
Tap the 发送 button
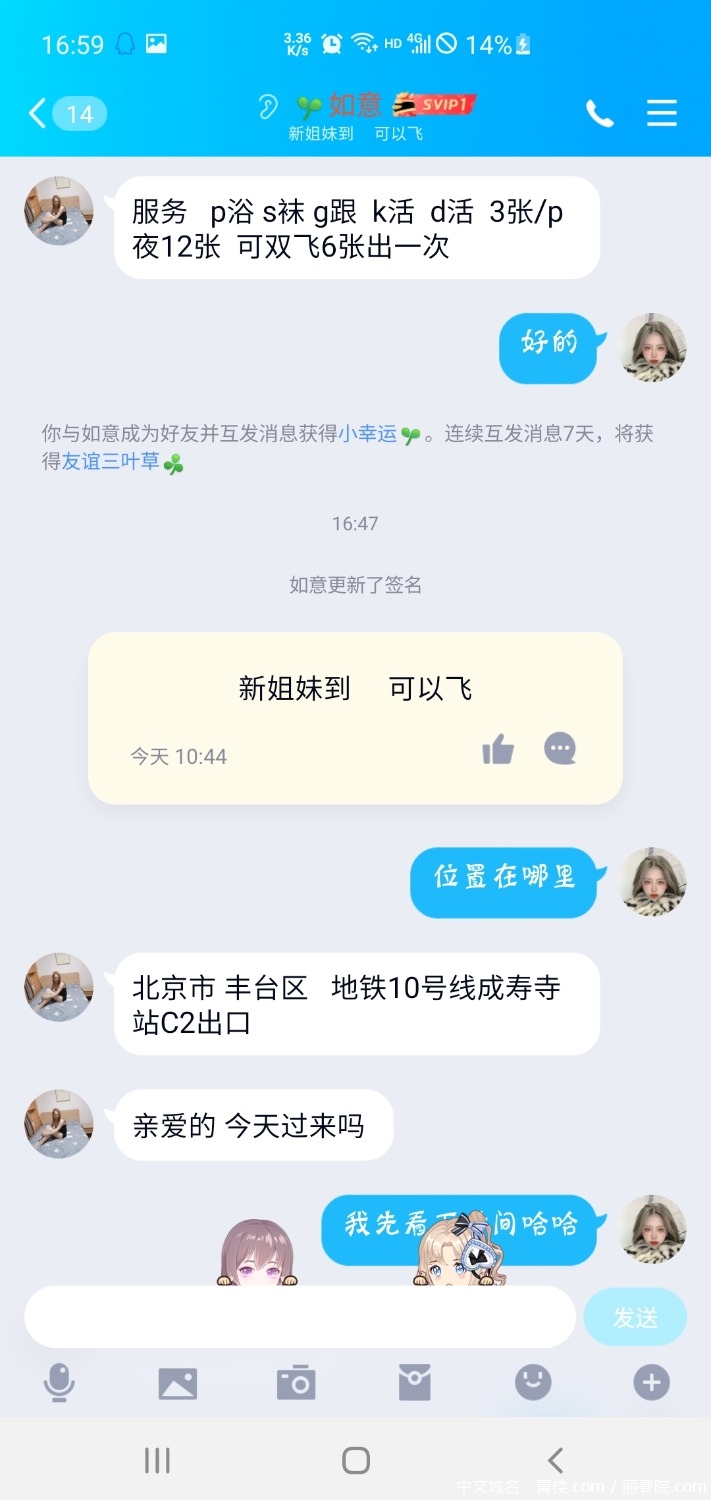[635, 1317]
